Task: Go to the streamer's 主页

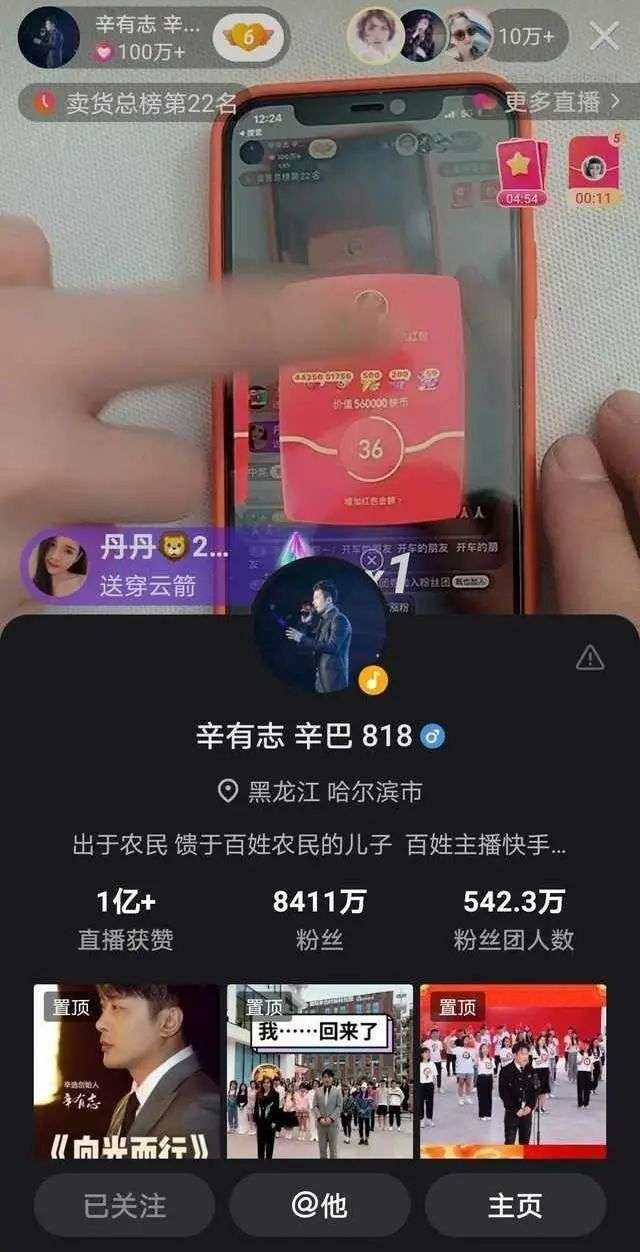Action: pos(515,1205)
